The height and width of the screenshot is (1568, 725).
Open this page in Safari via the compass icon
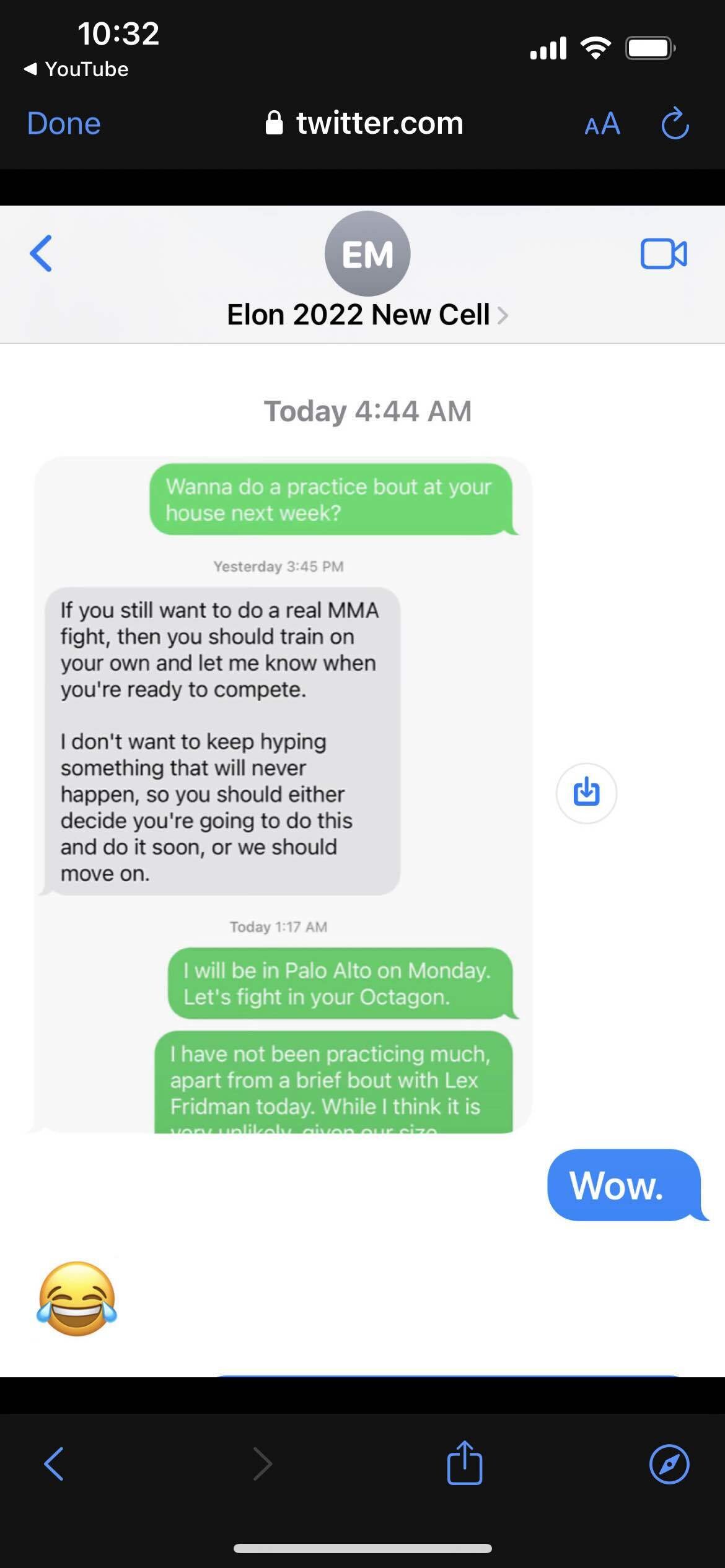(x=669, y=1464)
